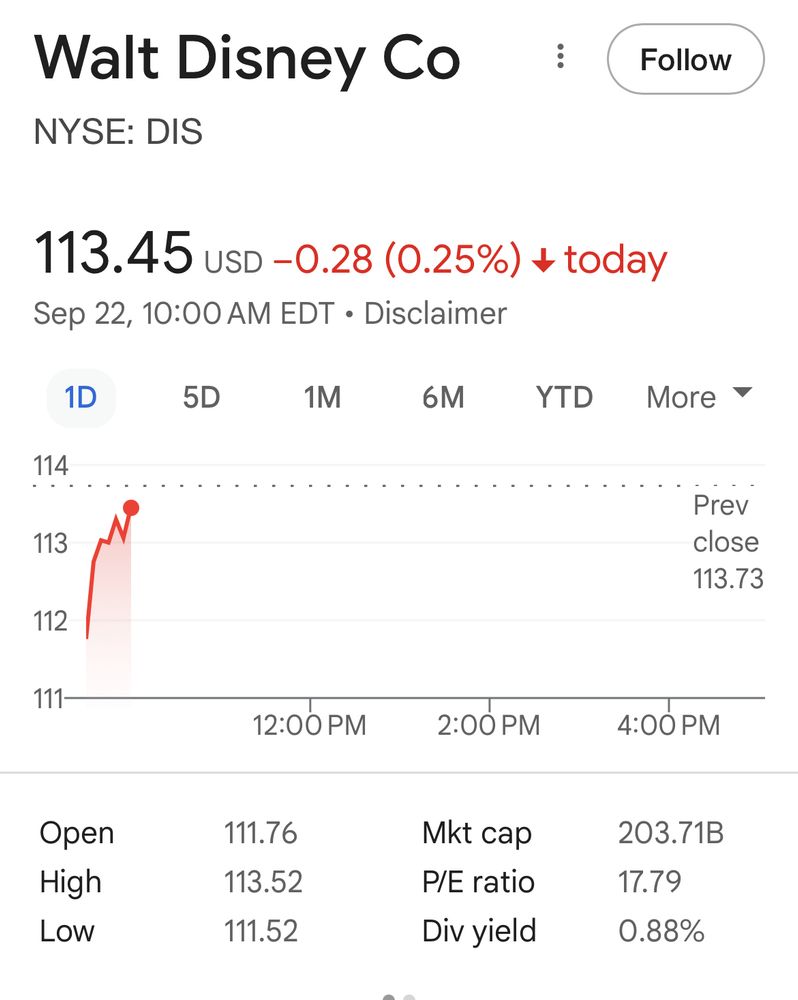
Task: Select the 1D chart range
Action: (81, 397)
